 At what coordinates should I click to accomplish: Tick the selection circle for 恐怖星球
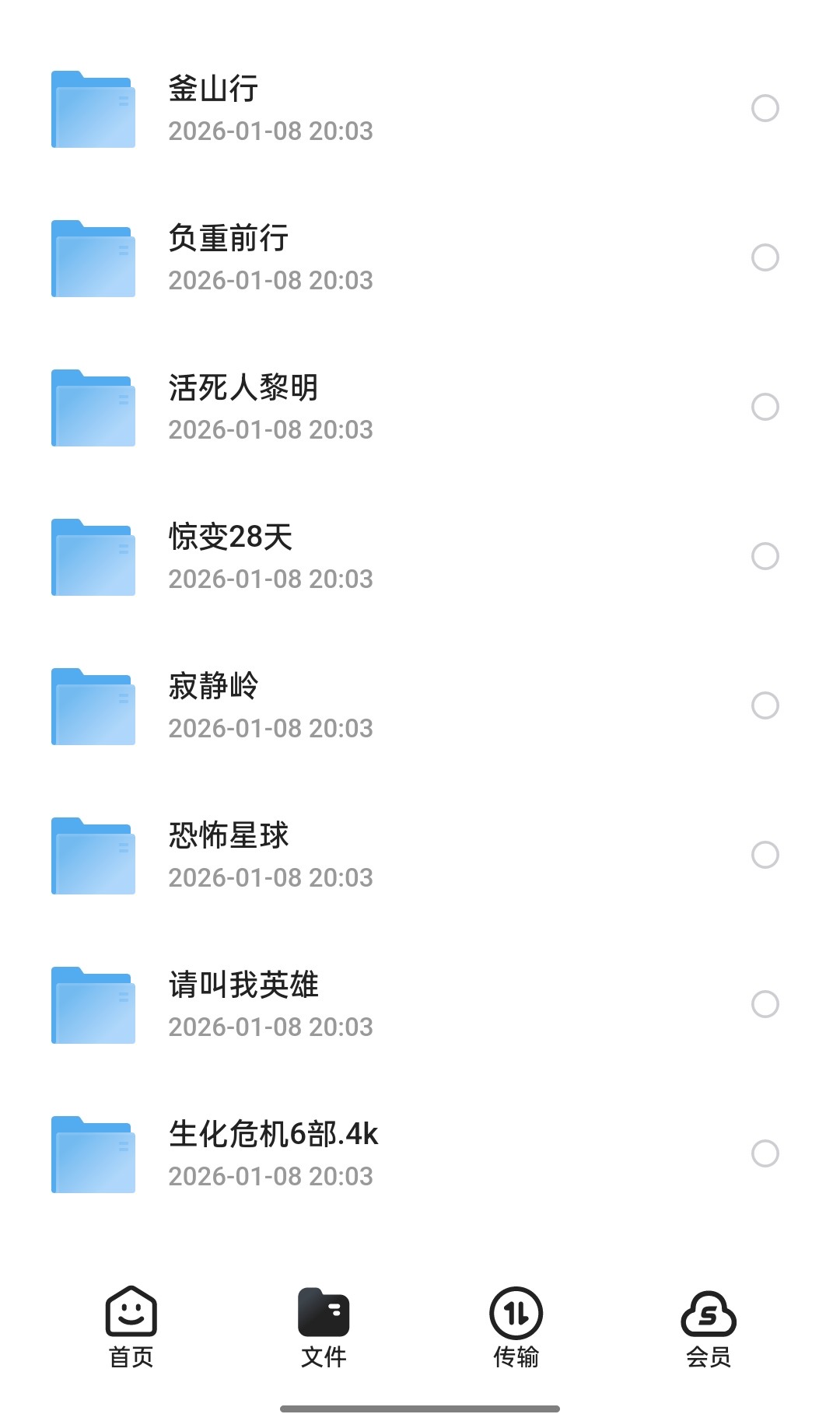(765, 855)
